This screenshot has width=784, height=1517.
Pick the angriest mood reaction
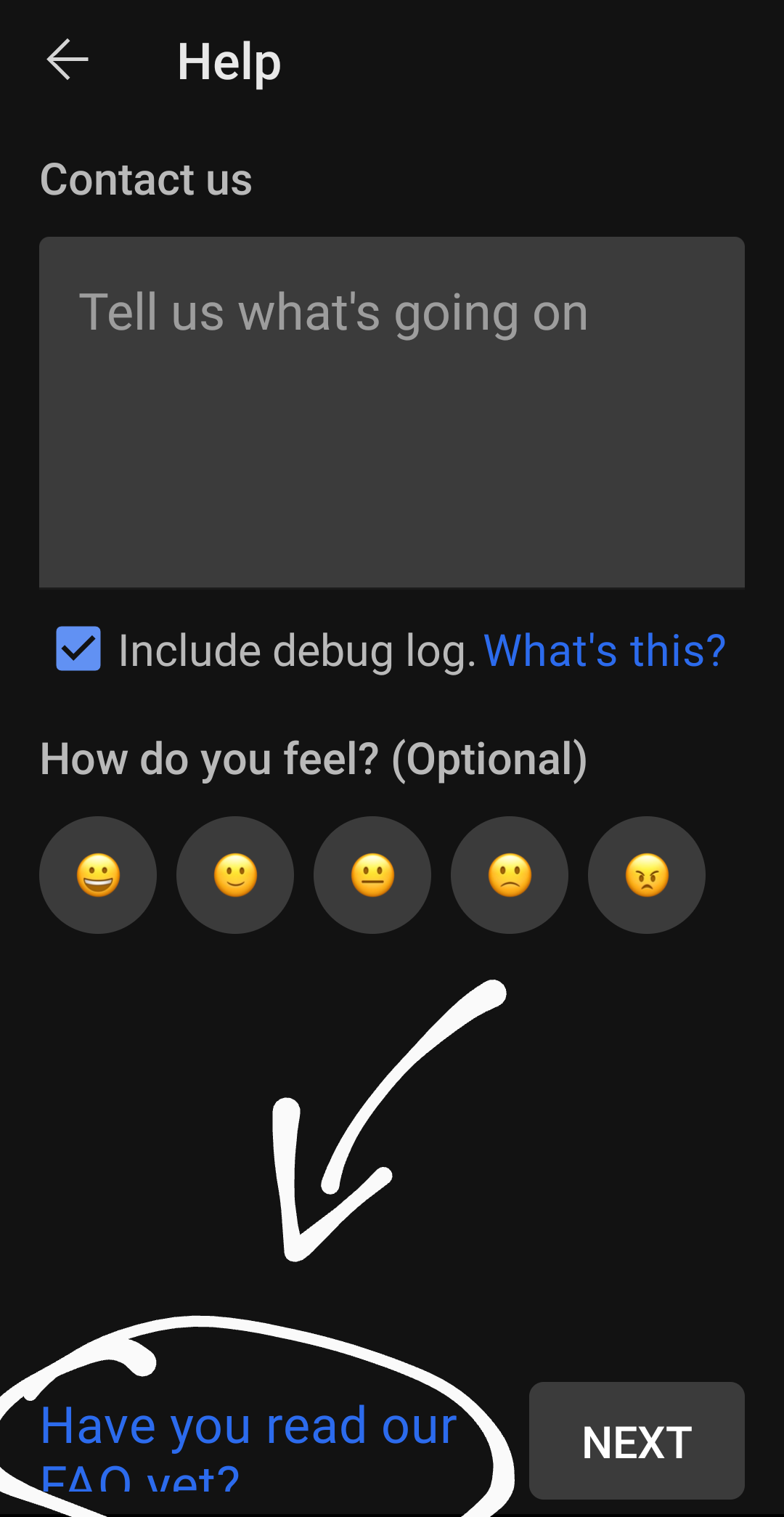[x=645, y=875]
